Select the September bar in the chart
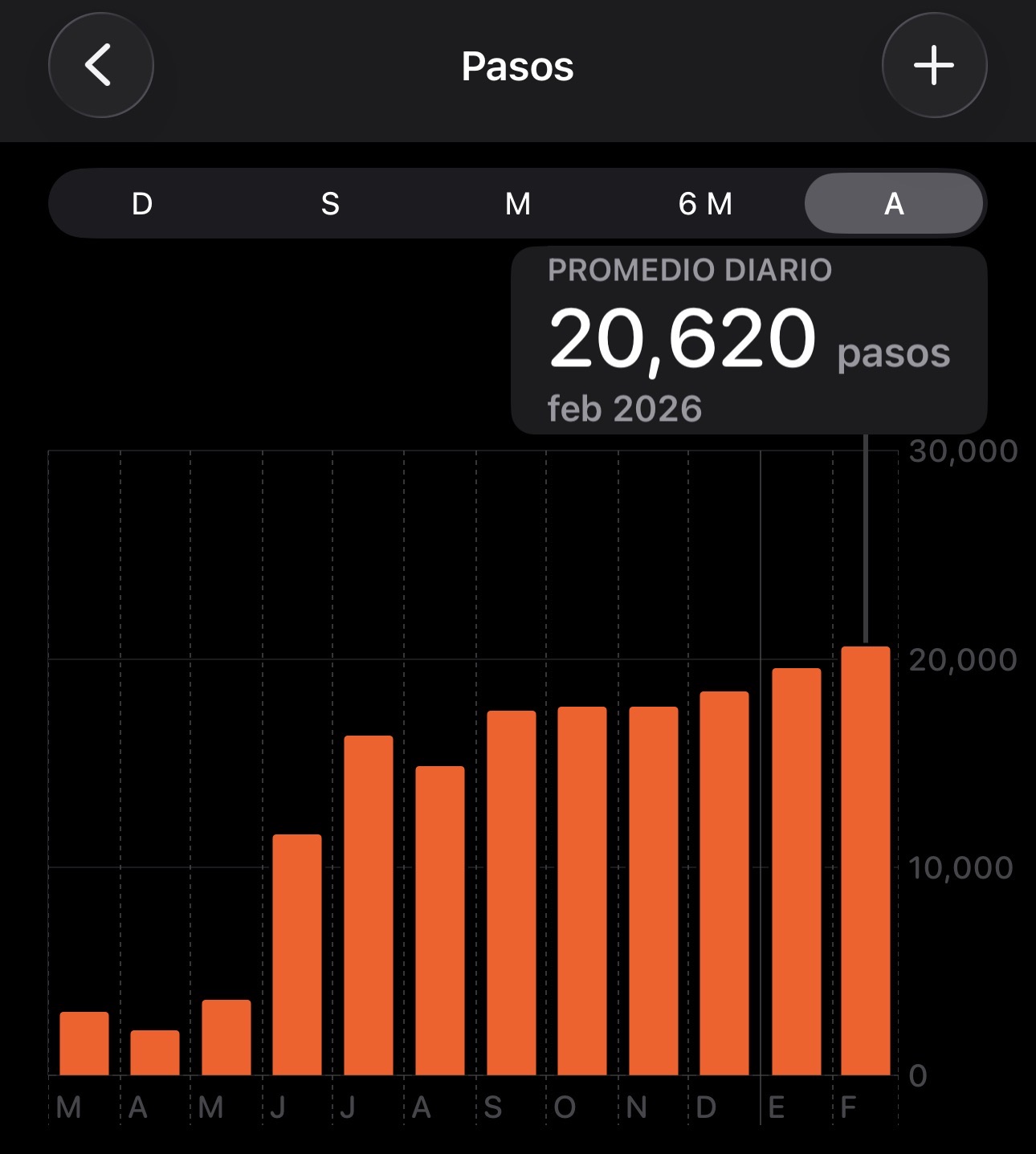The image size is (1036, 1154). pos(512,891)
